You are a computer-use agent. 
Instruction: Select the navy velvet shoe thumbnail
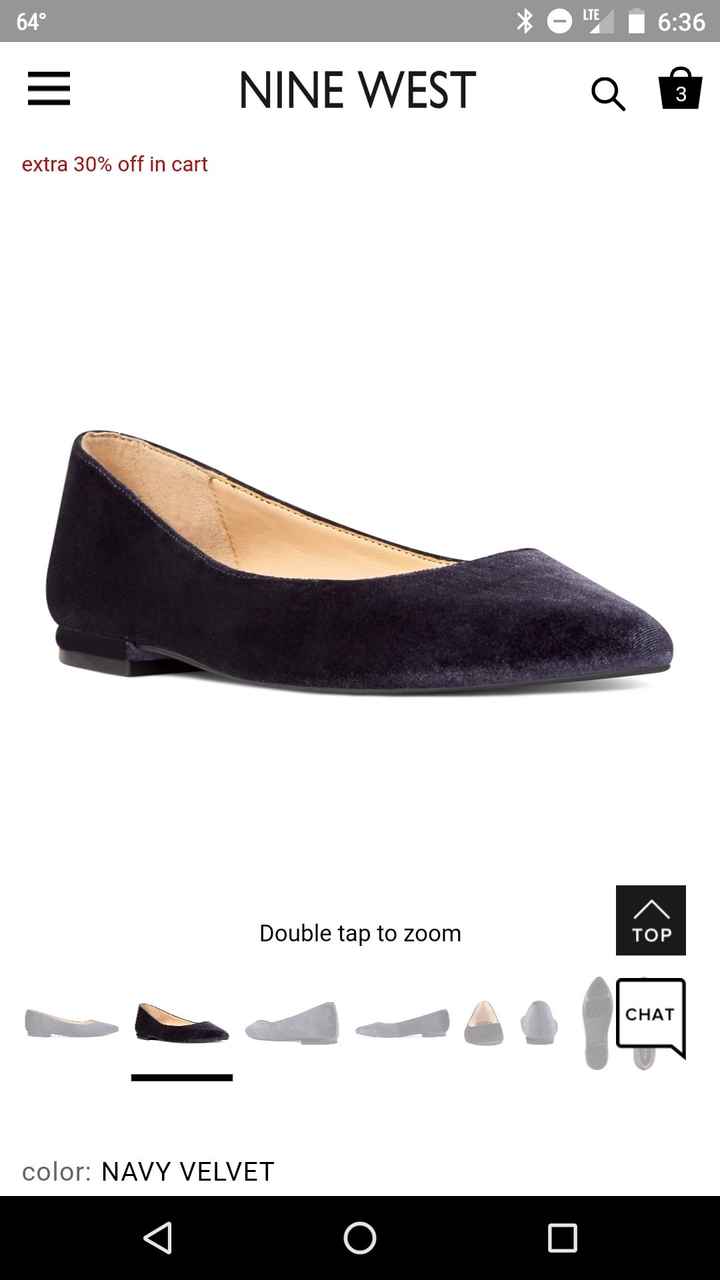pyautogui.click(x=181, y=1020)
